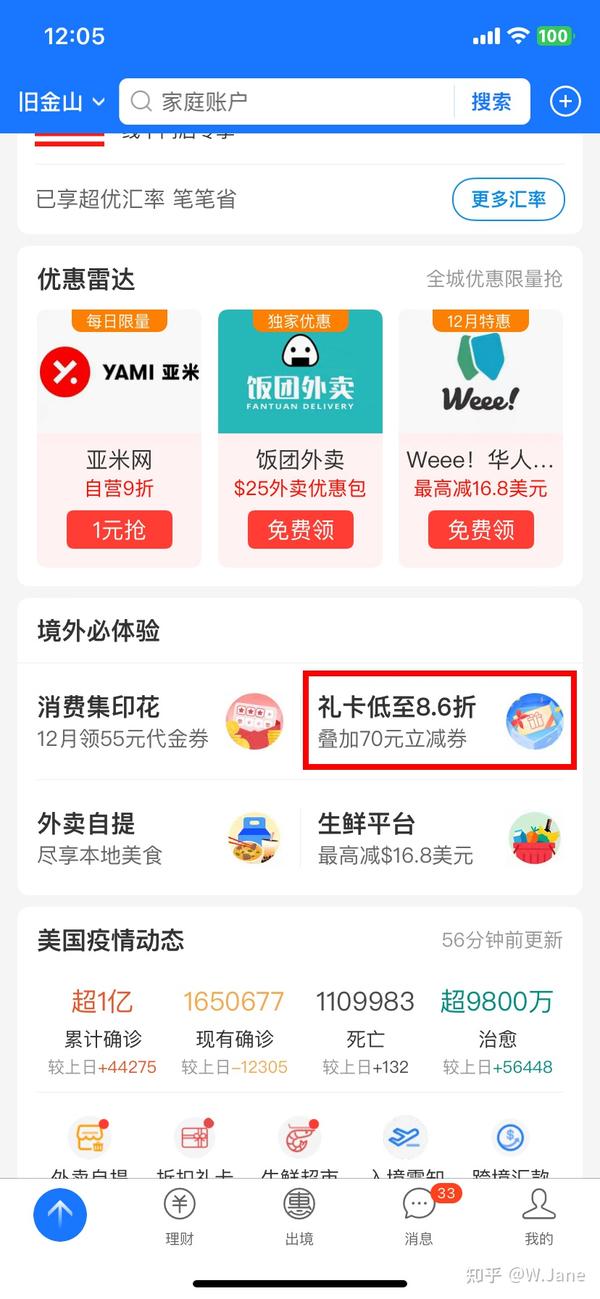Tap 1元抢 on the 亚米网 card

pos(119,530)
